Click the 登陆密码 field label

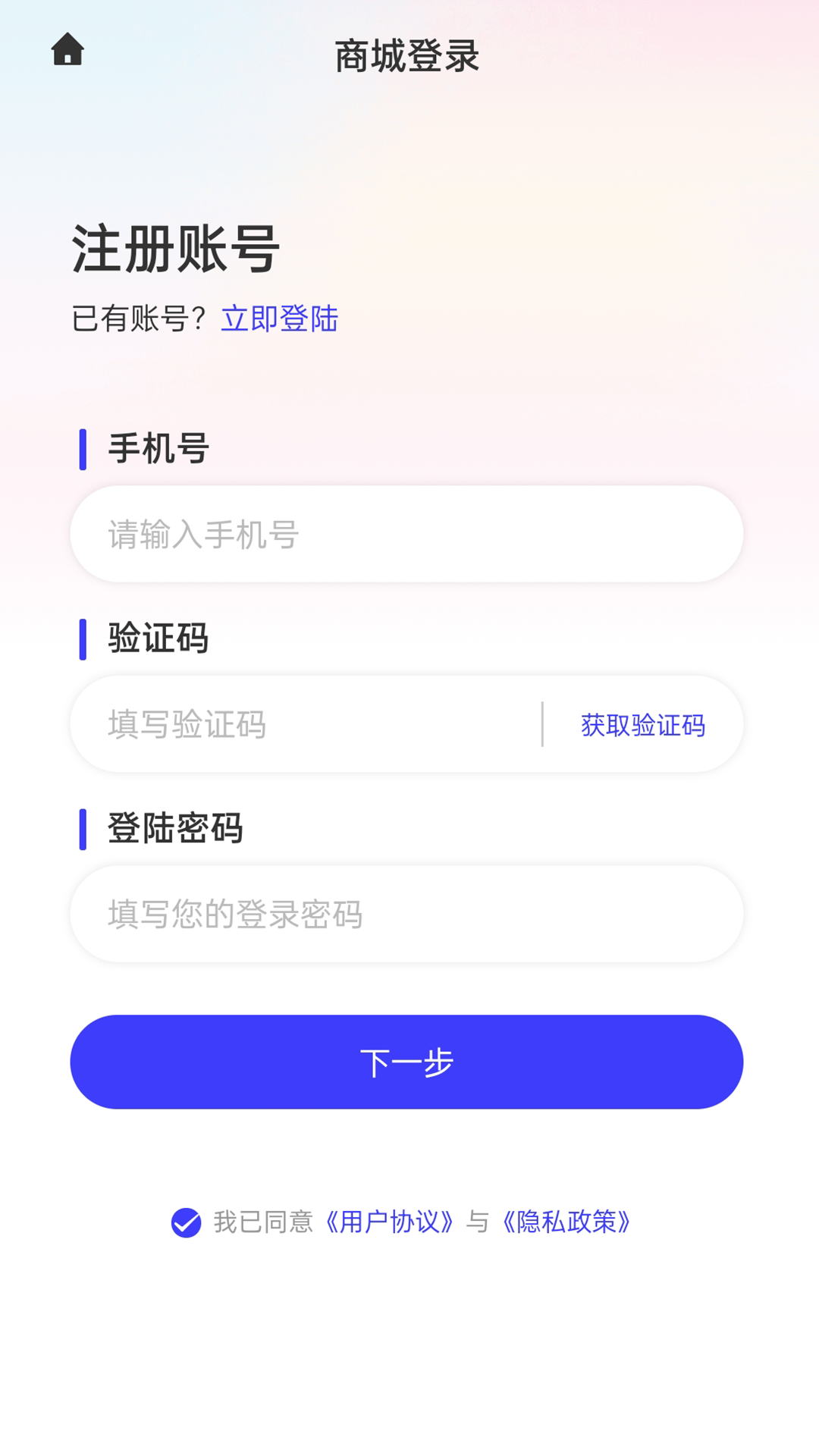[x=174, y=828]
